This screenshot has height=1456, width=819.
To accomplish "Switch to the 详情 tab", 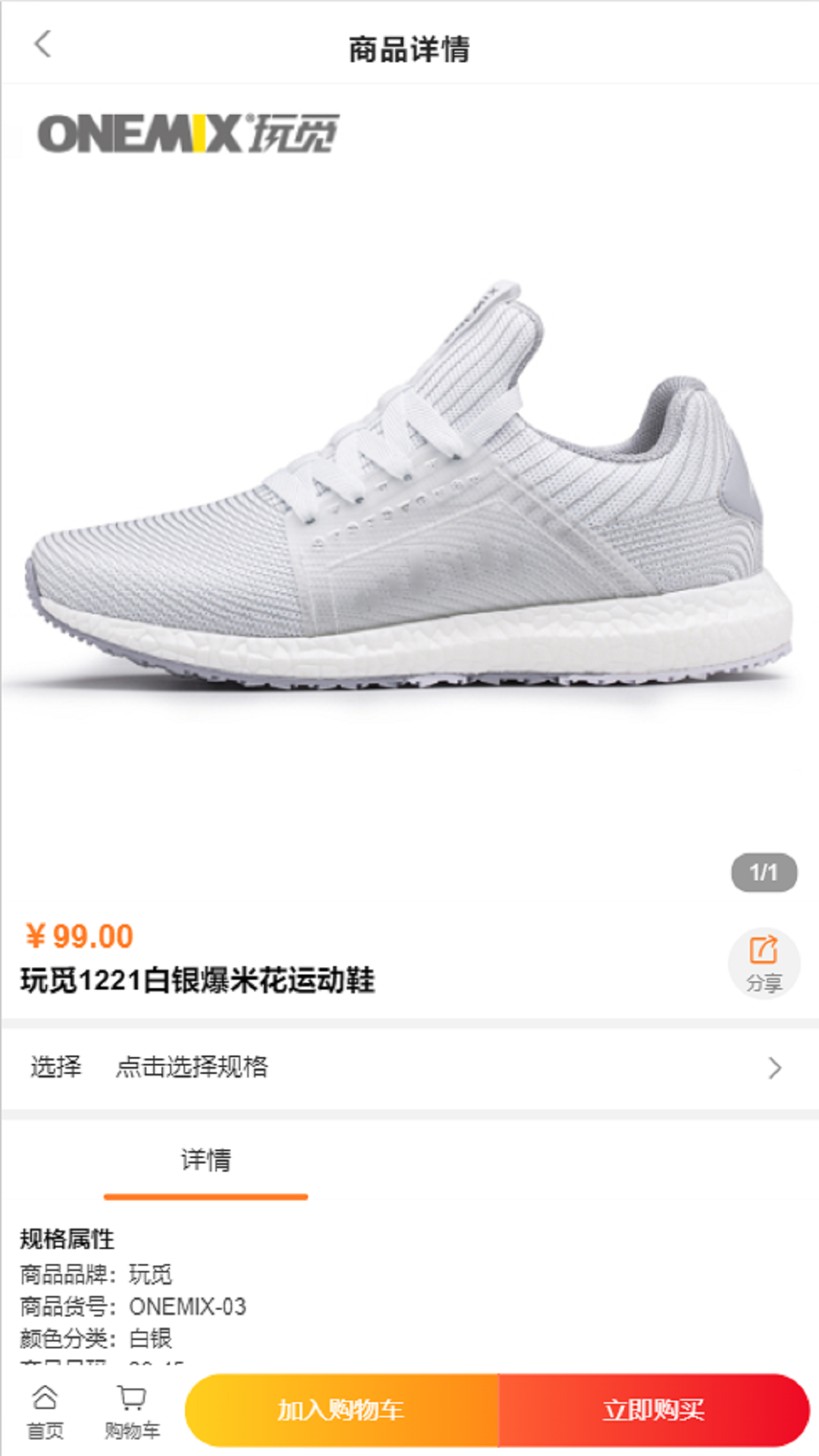I will (206, 1160).
